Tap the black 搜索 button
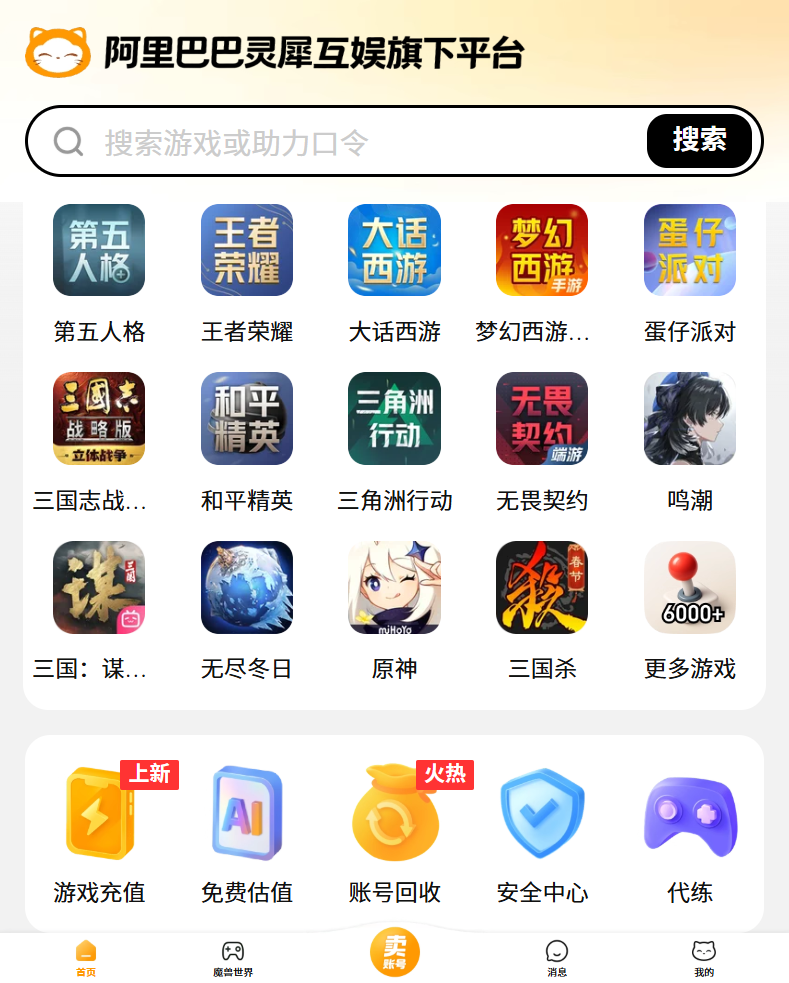789x983 pixels. [699, 140]
